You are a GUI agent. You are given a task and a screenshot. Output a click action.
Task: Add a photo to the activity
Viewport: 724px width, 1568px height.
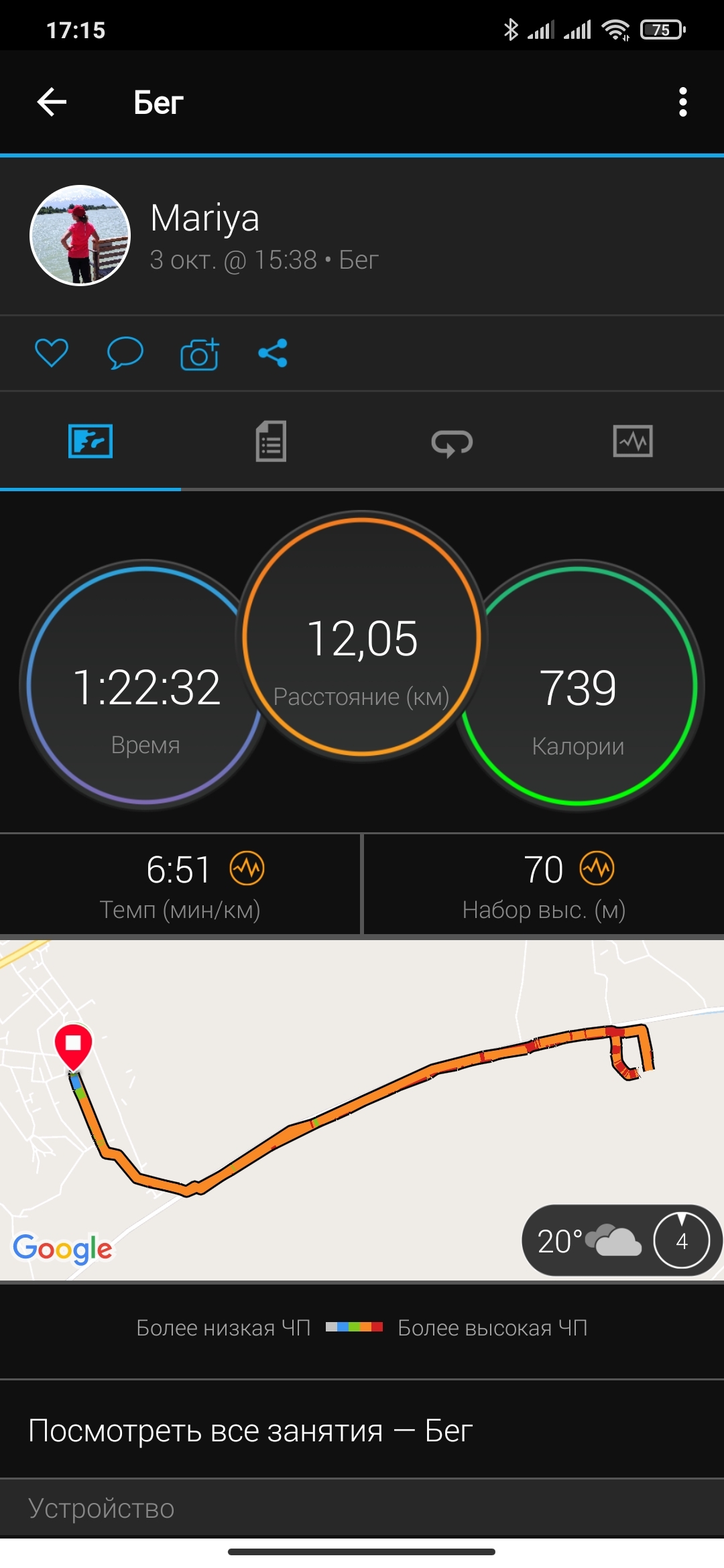(x=199, y=354)
